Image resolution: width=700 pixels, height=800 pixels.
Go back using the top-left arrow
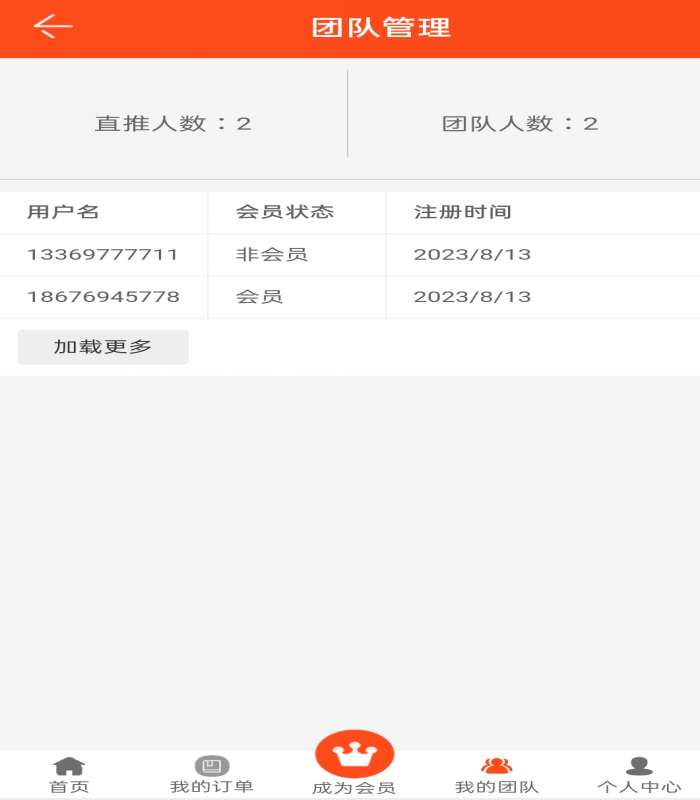pos(52,27)
